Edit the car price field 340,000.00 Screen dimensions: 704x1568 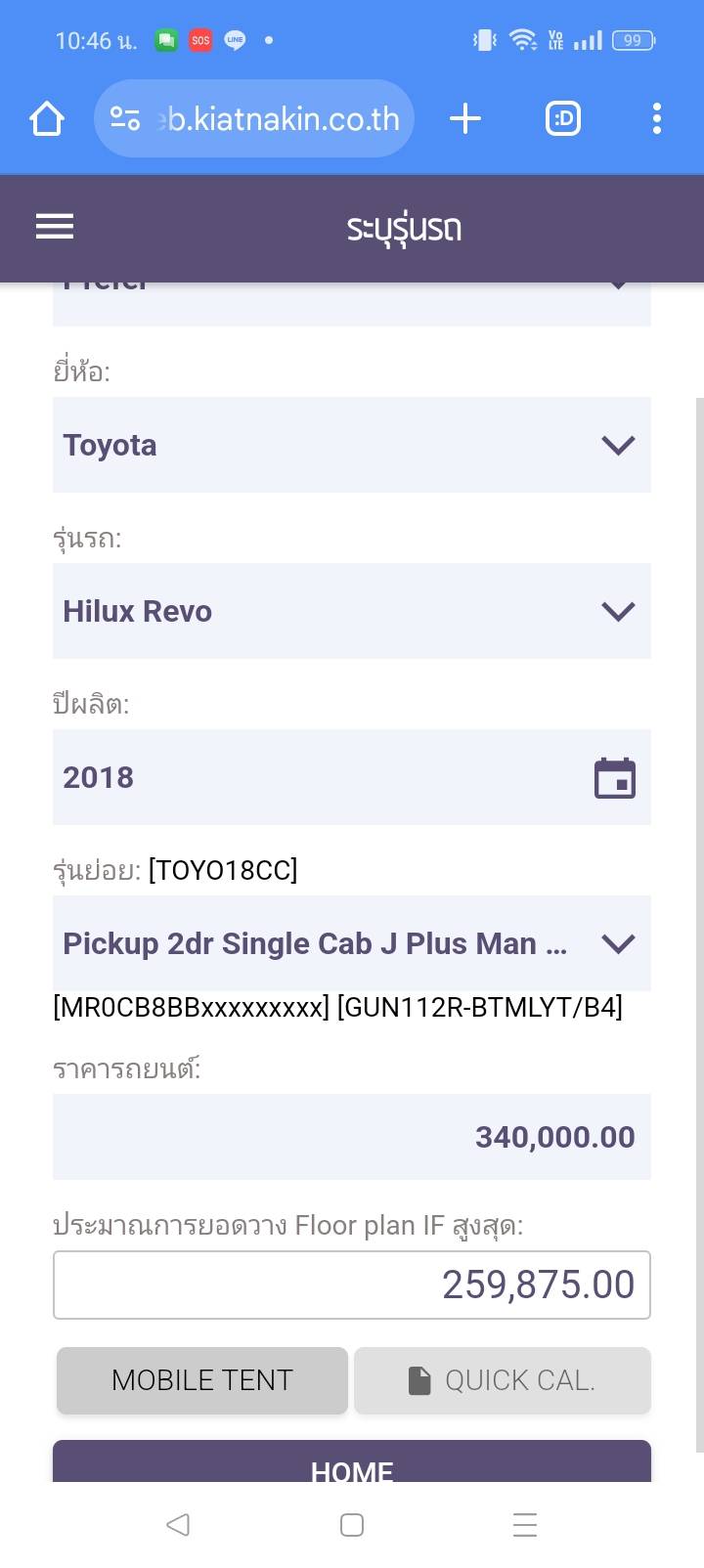(352, 1137)
